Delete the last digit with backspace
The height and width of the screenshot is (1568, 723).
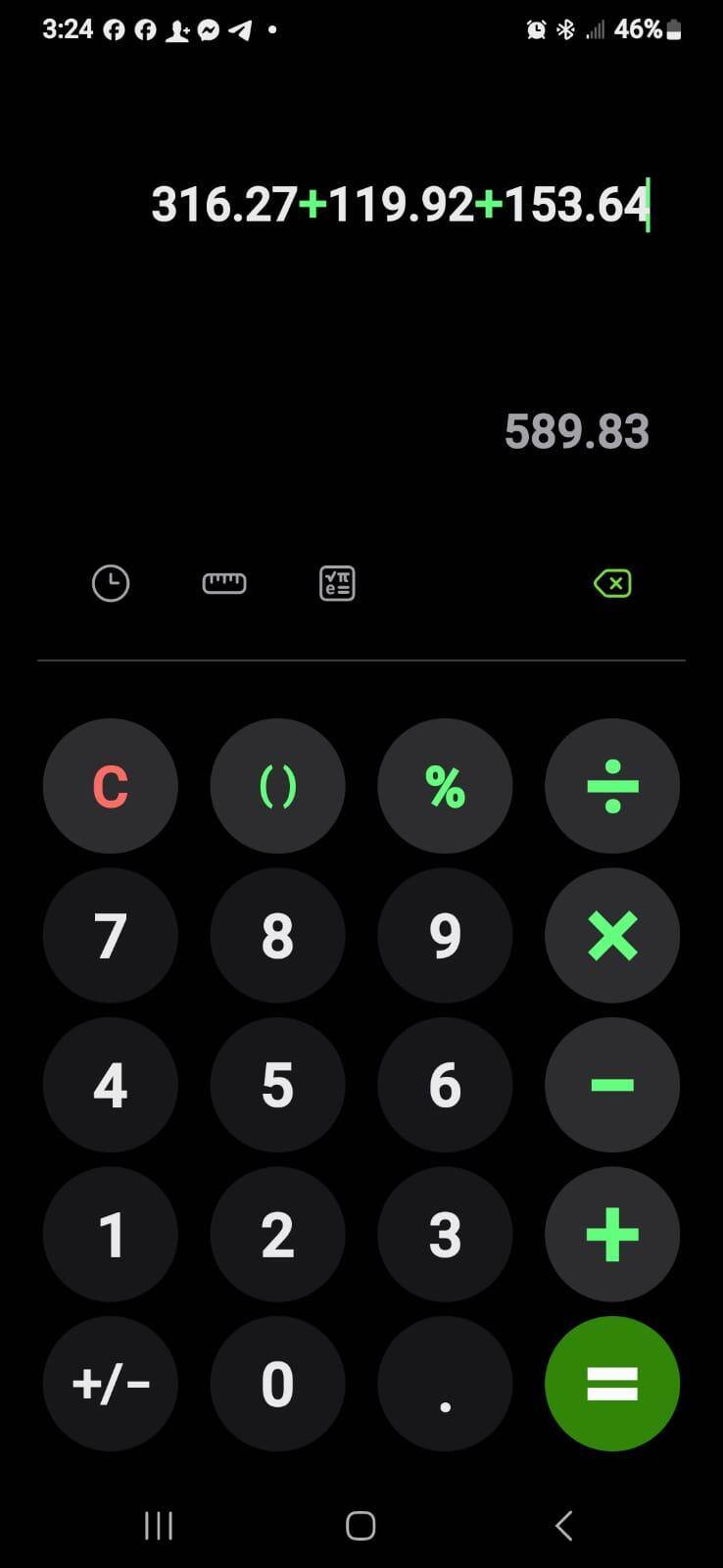click(x=612, y=584)
